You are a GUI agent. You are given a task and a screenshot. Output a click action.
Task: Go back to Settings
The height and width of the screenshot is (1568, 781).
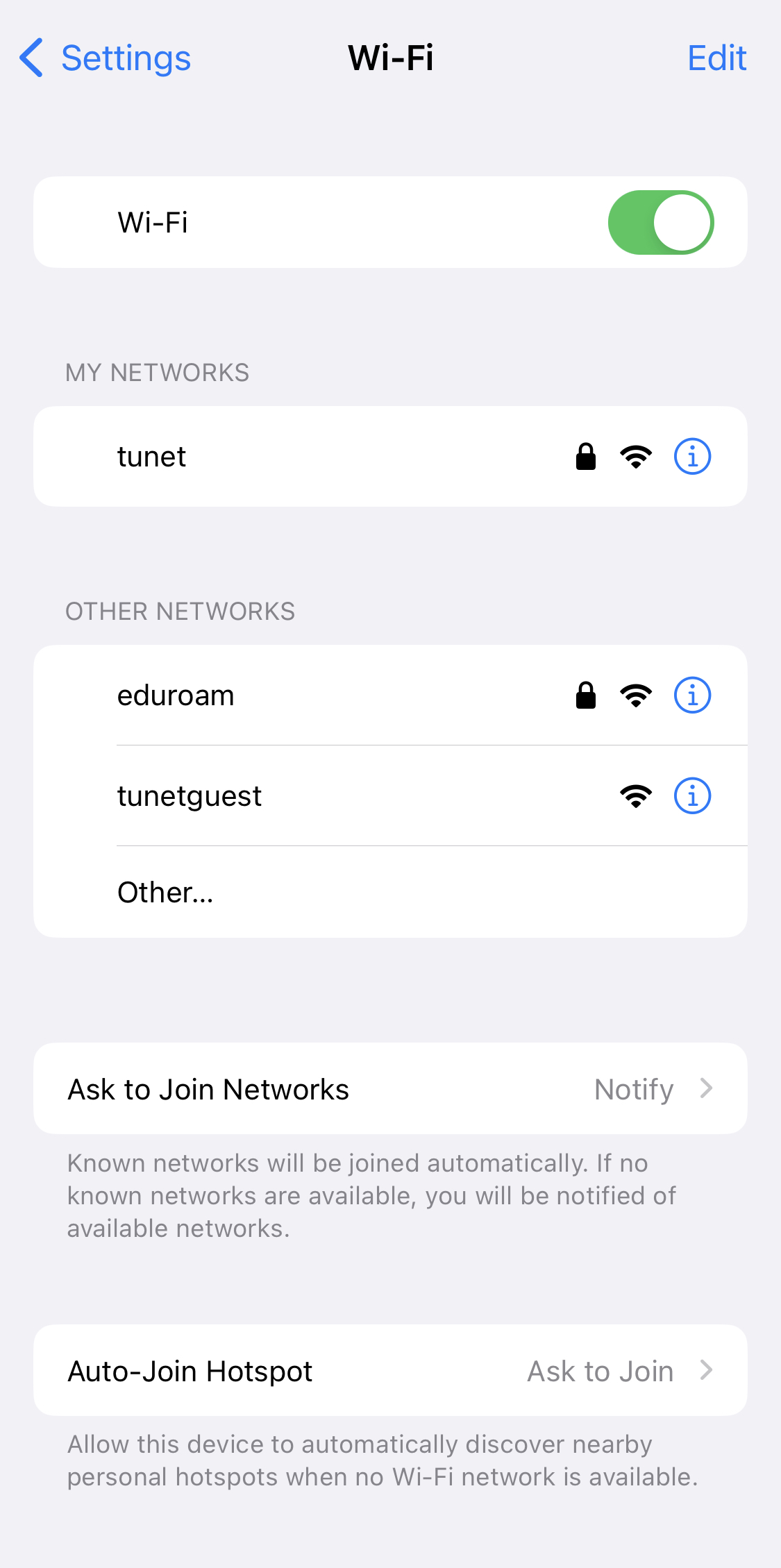coord(105,58)
